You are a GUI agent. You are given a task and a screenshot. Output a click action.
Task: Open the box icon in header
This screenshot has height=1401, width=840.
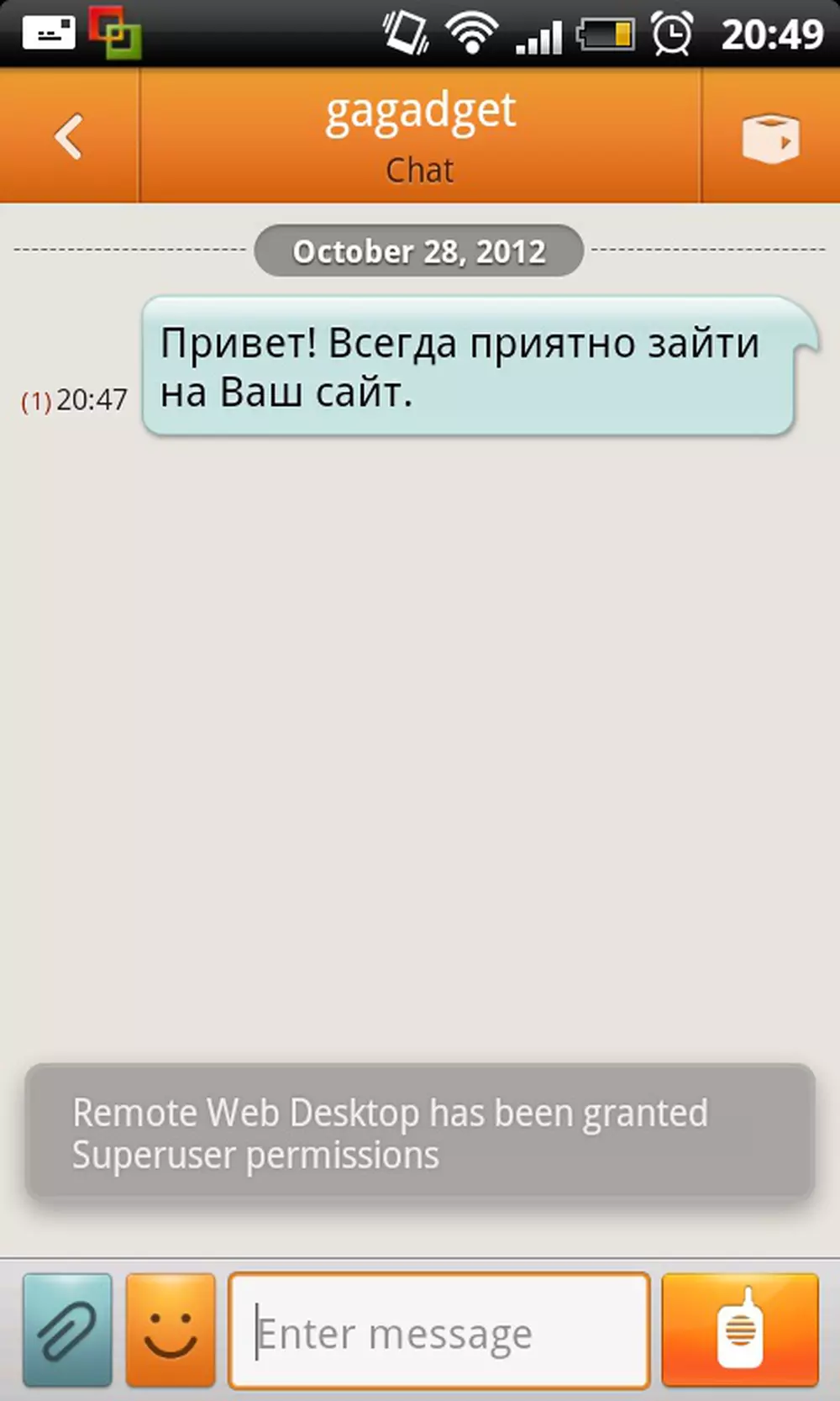pos(770,138)
